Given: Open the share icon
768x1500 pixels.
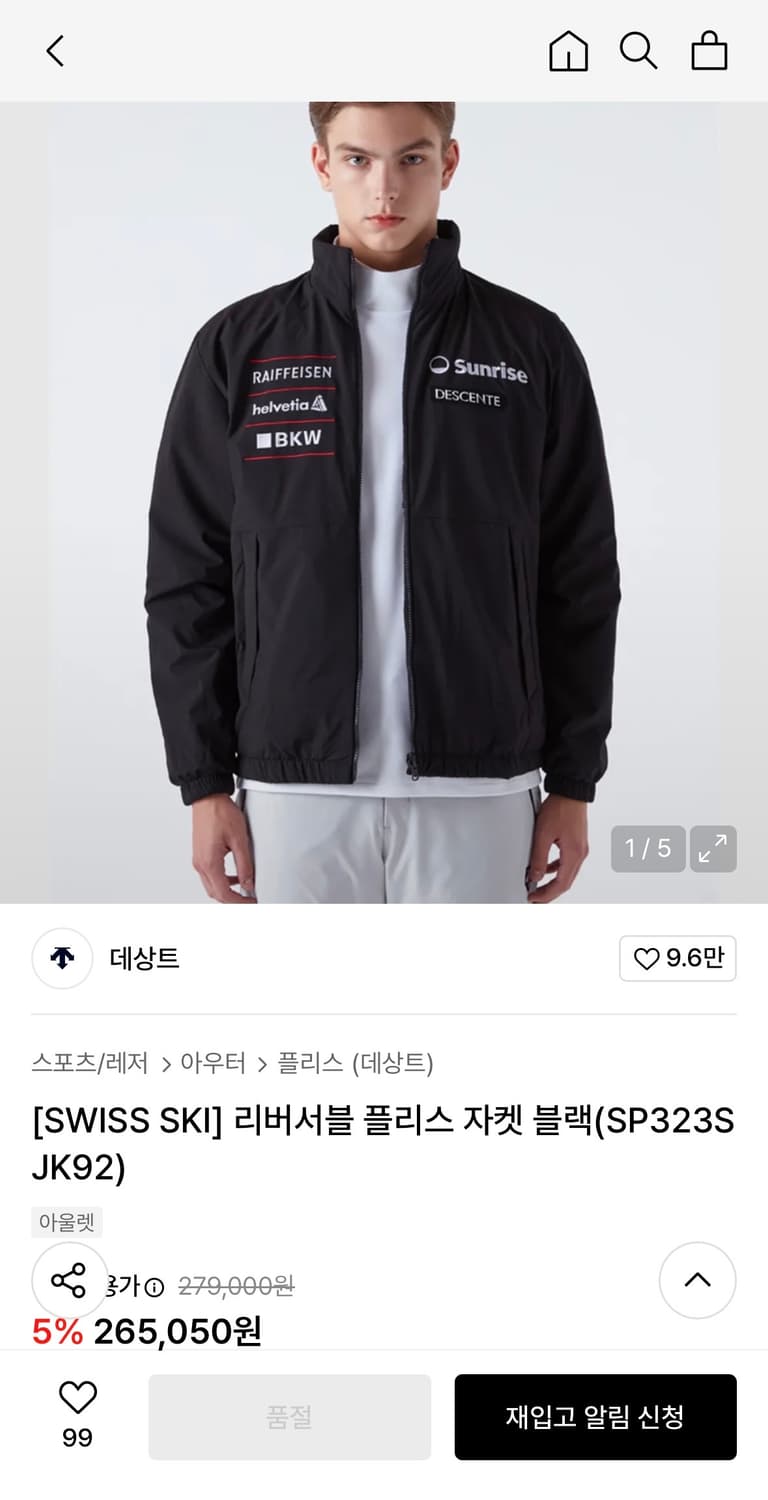Looking at the screenshot, I should pyautogui.click(x=67, y=1281).
